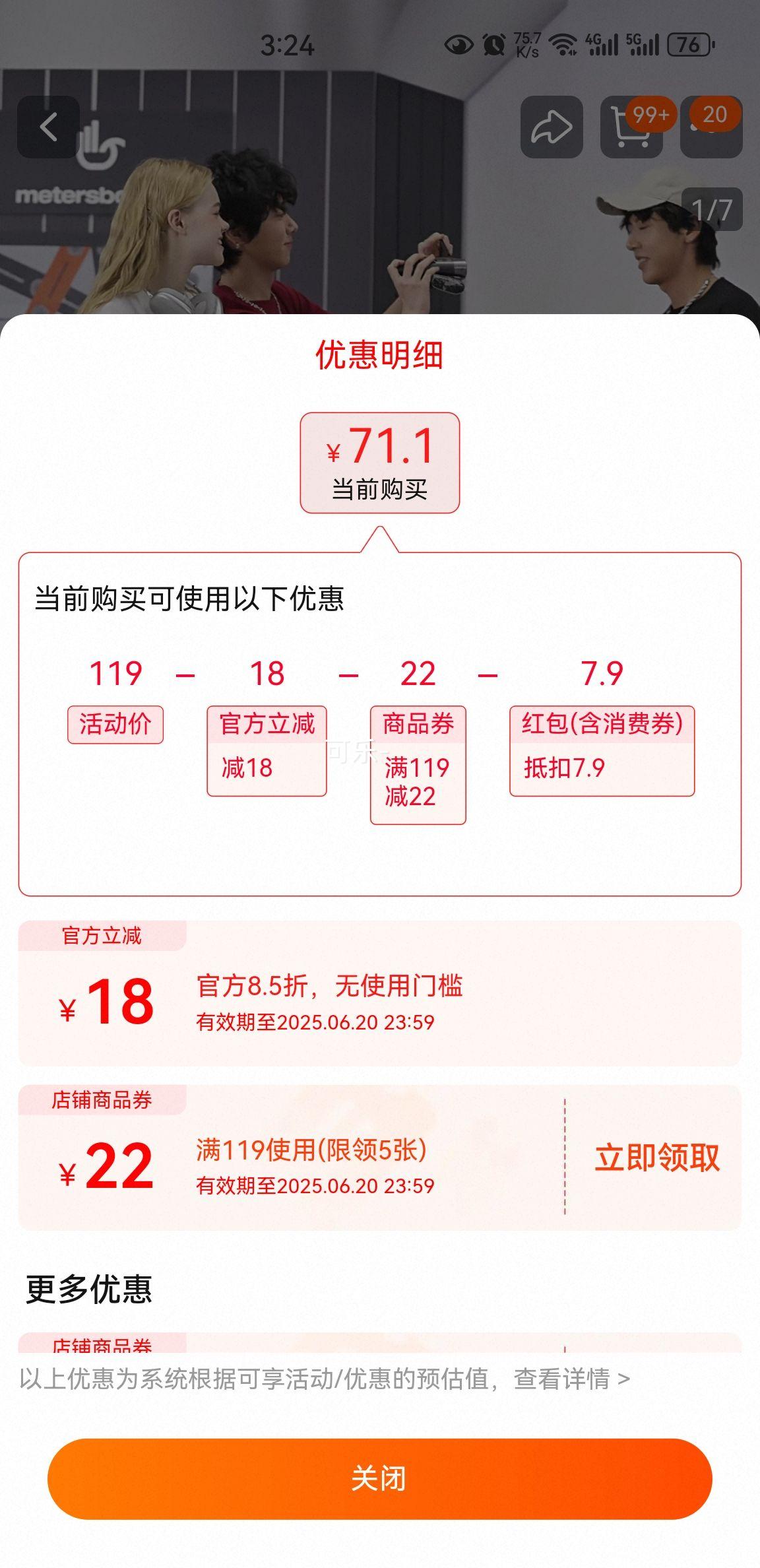
Task: Go back with the arrow icon
Action: pos(48,127)
